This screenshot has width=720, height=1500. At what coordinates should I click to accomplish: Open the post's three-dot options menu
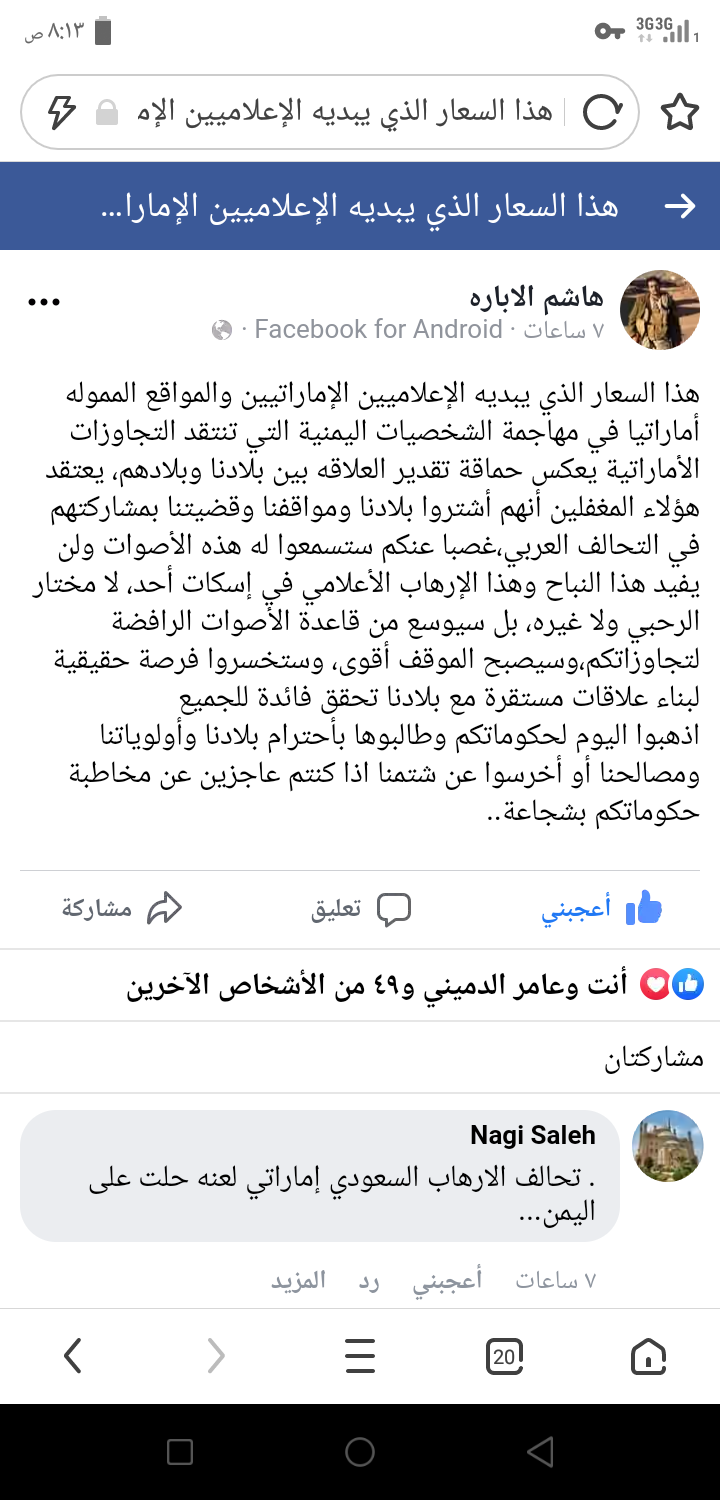pyautogui.click(x=44, y=302)
